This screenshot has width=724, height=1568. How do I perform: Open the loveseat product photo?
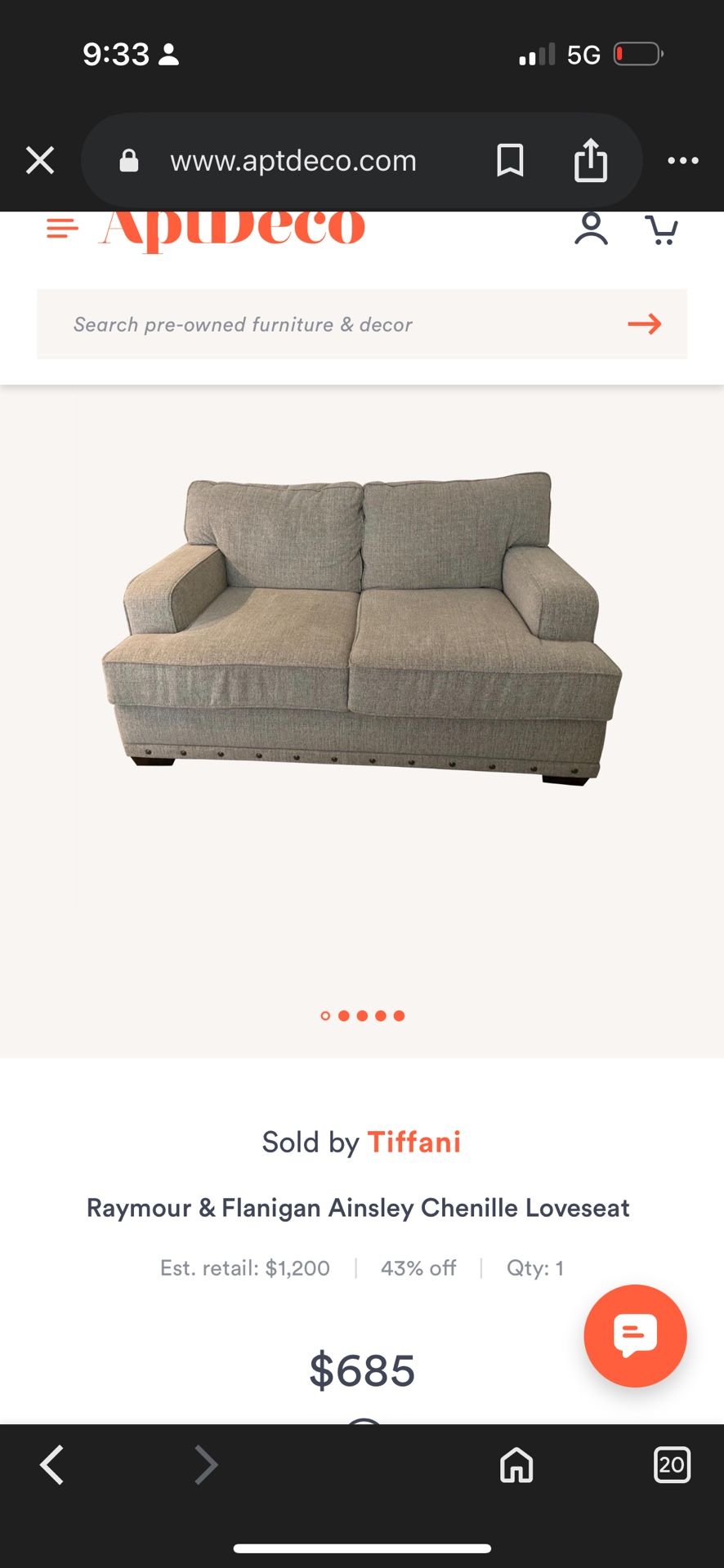click(361, 629)
